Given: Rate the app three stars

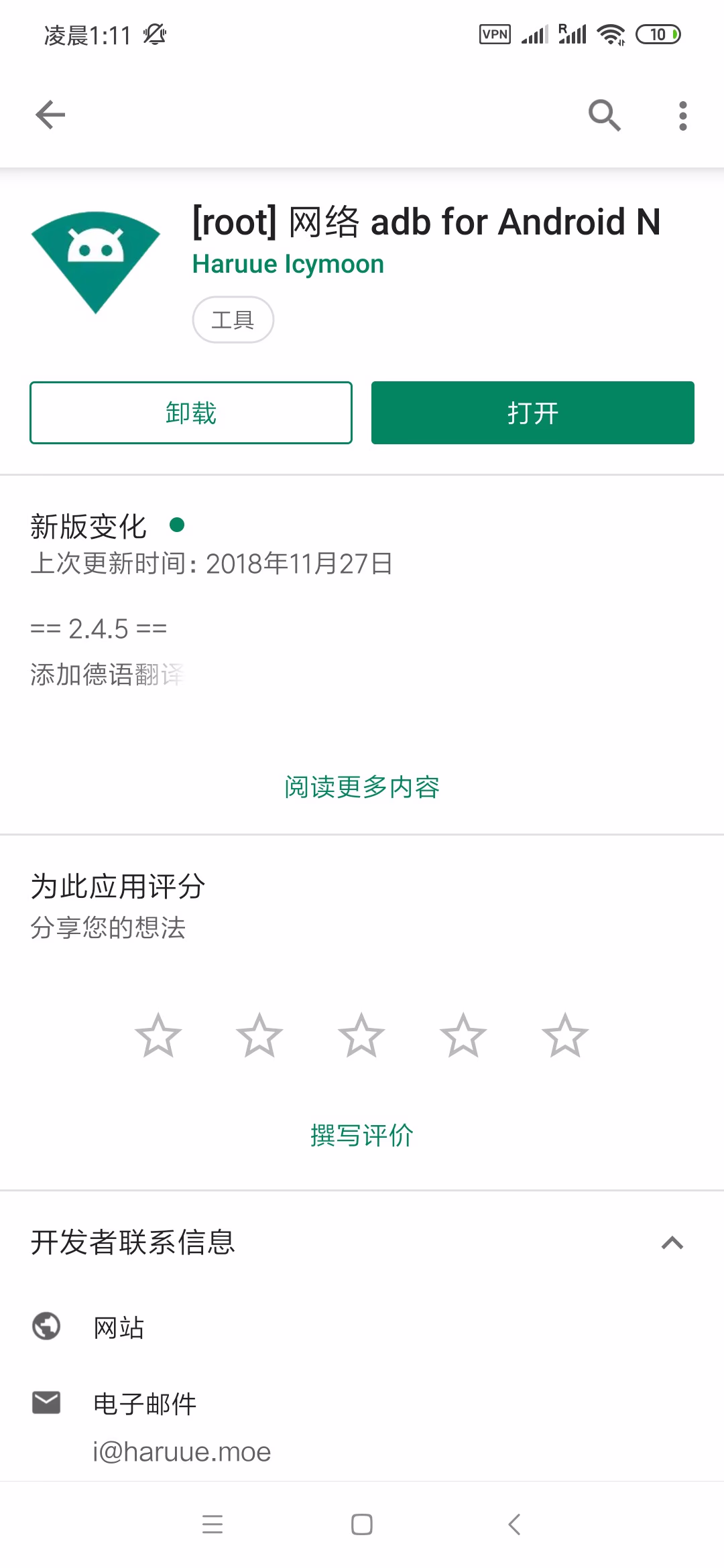Looking at the screenshot, I should click(x=361, y=1035).
